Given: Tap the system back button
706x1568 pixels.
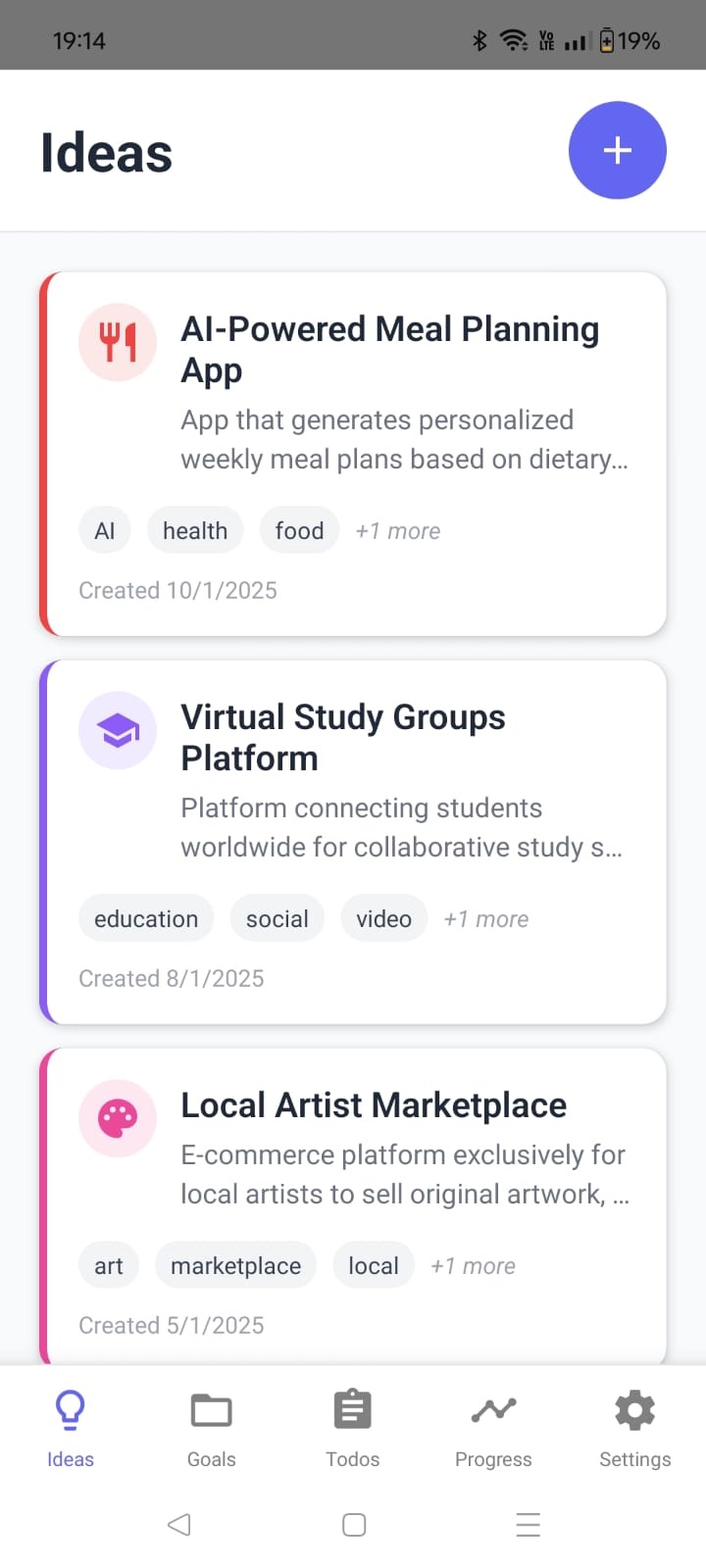Looking at the screenshot, I should coord(178,1525).
